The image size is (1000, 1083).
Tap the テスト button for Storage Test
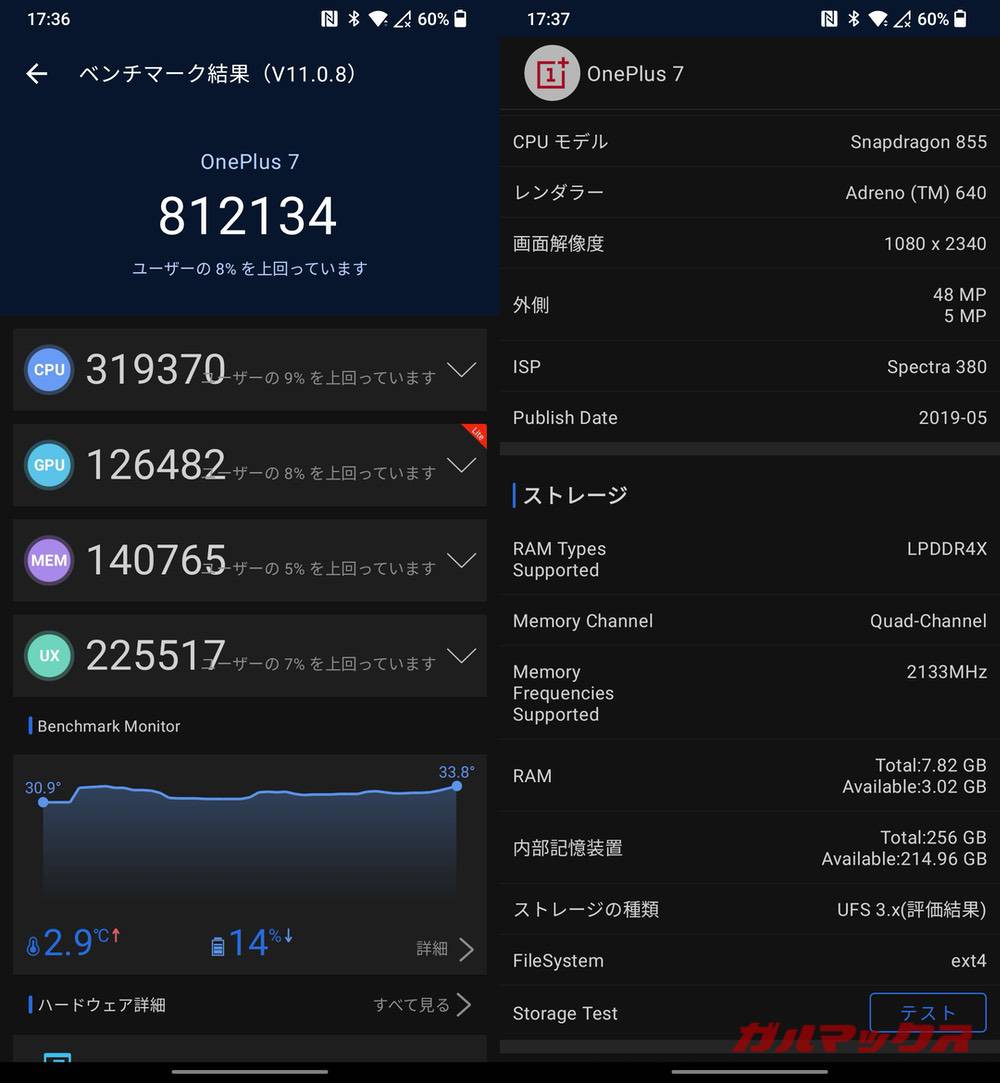[927, 1013]
